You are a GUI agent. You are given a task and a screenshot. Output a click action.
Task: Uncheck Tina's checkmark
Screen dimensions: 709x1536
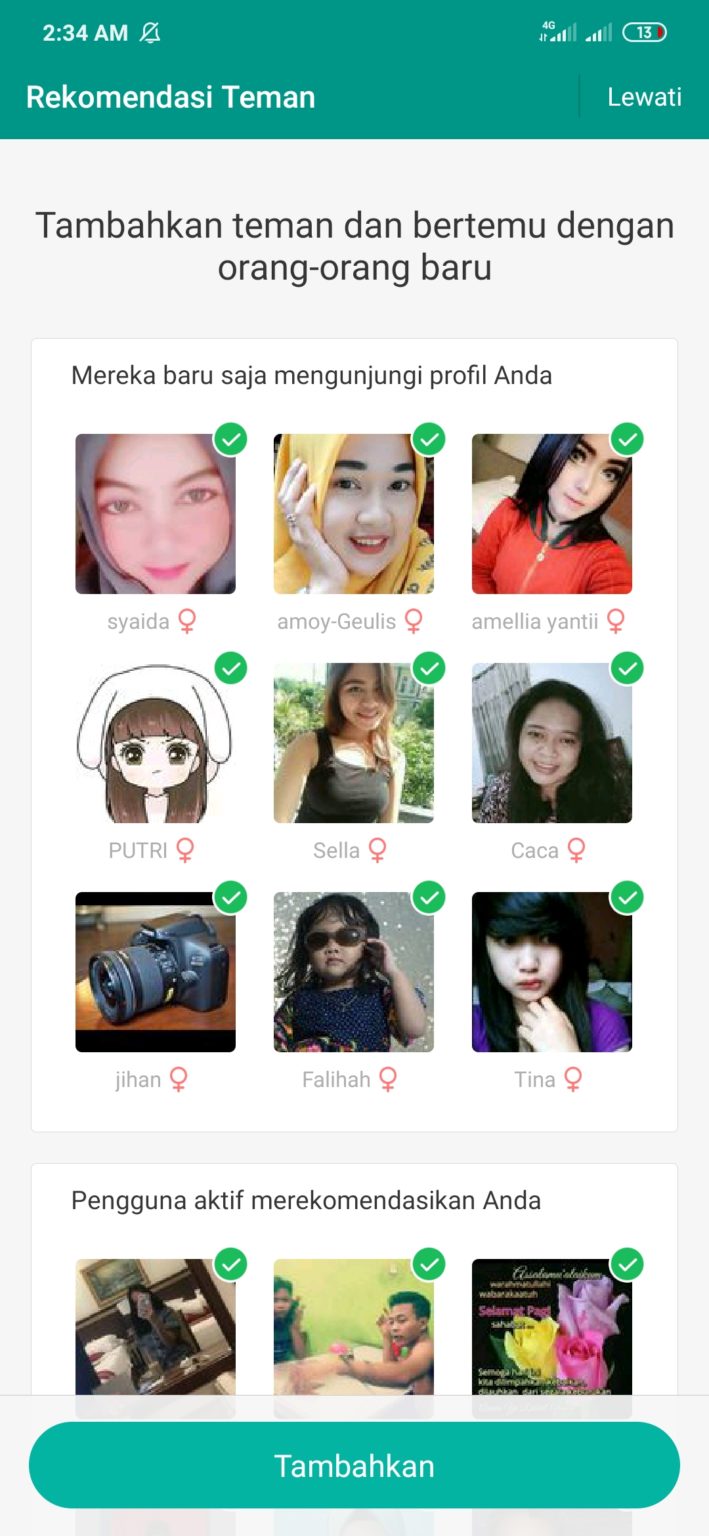[x=627, y=897]
